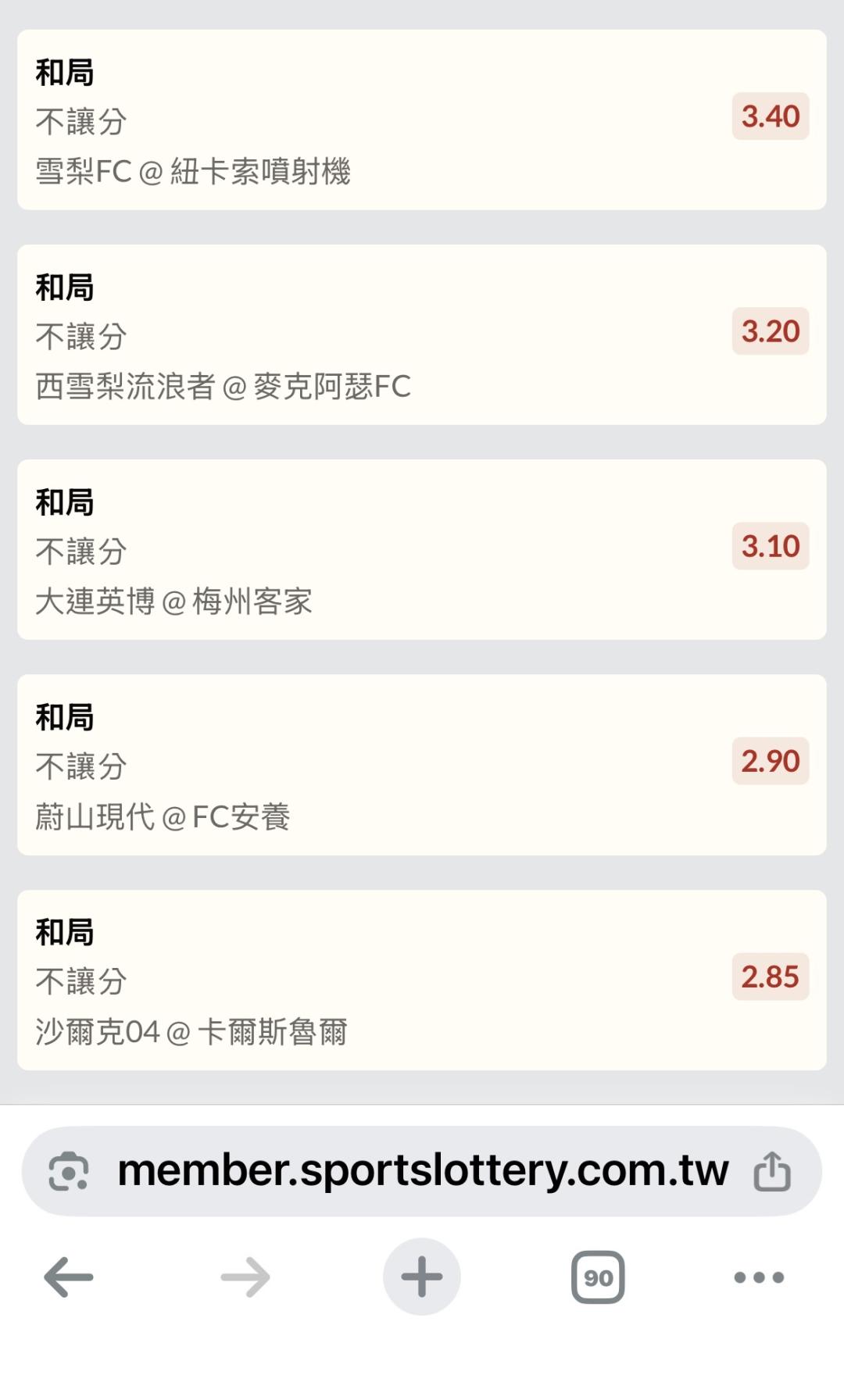This screenshot has width=844, height=1400.
Task: Select the 3.20 odds for 西雪梨流浪者 match
Action: pos(770,332)
